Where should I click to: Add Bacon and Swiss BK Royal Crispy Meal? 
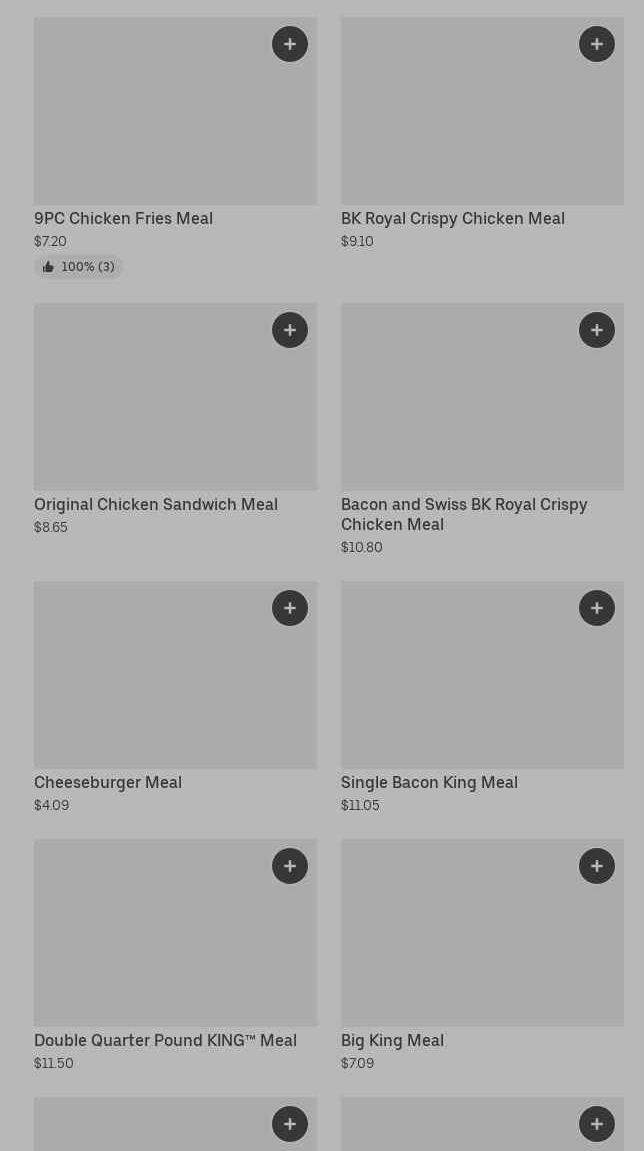click(597, 330)
